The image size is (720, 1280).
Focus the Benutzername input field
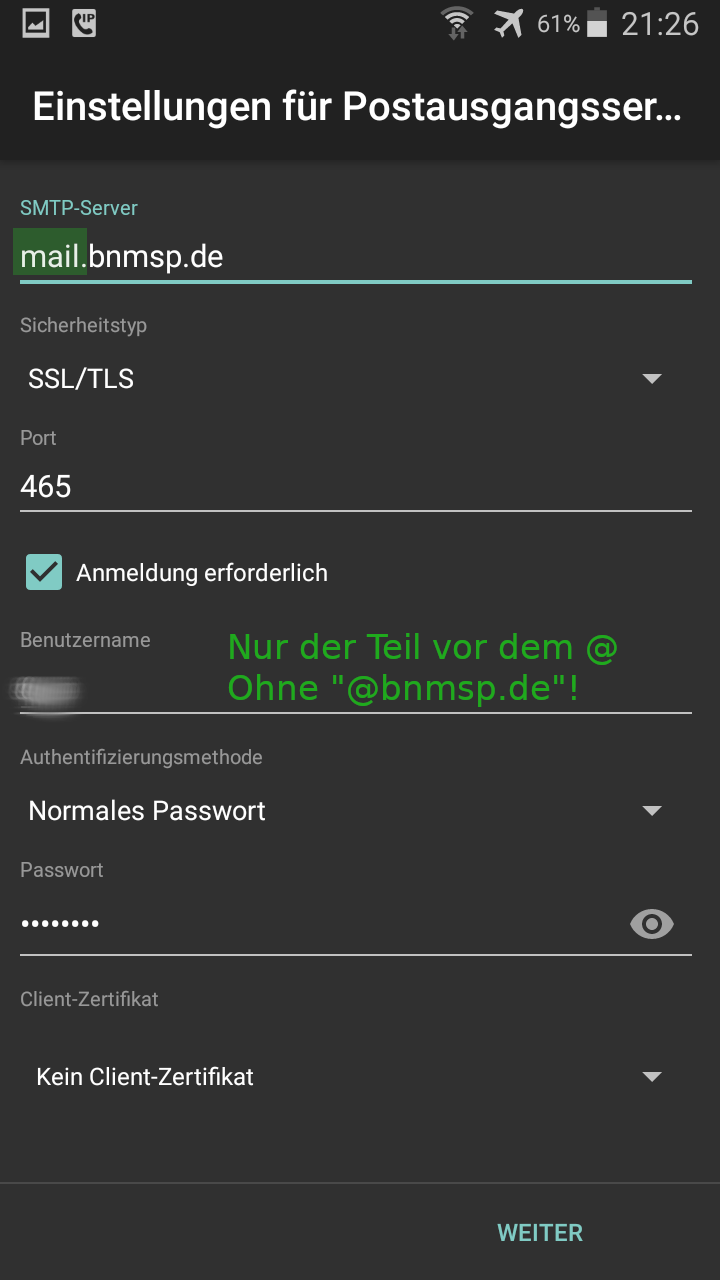355,688
